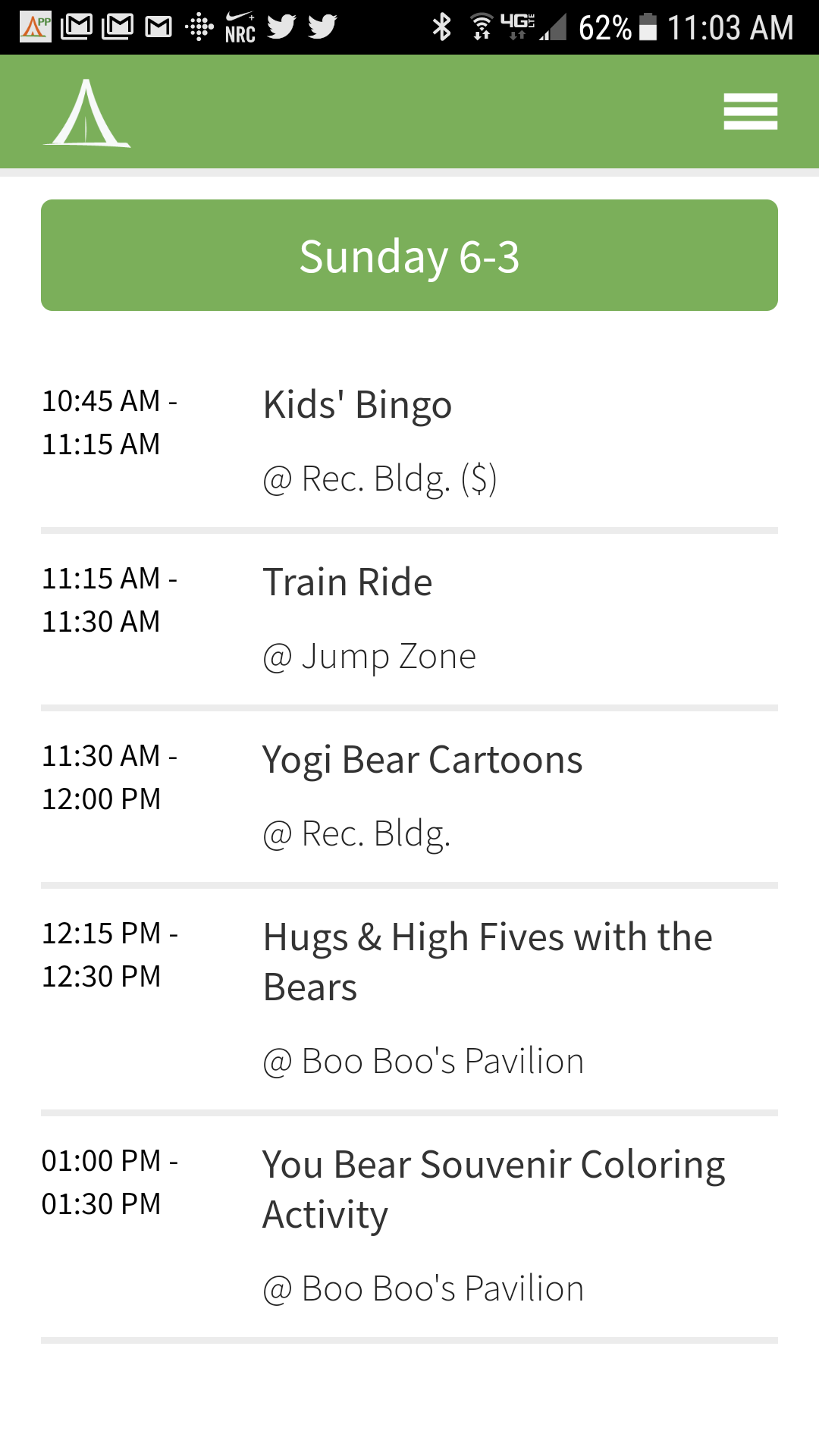This screenshot has width=819, height=1456.
Task: Select Hugs & High Fives with the Bears
Action: [409, 999]
